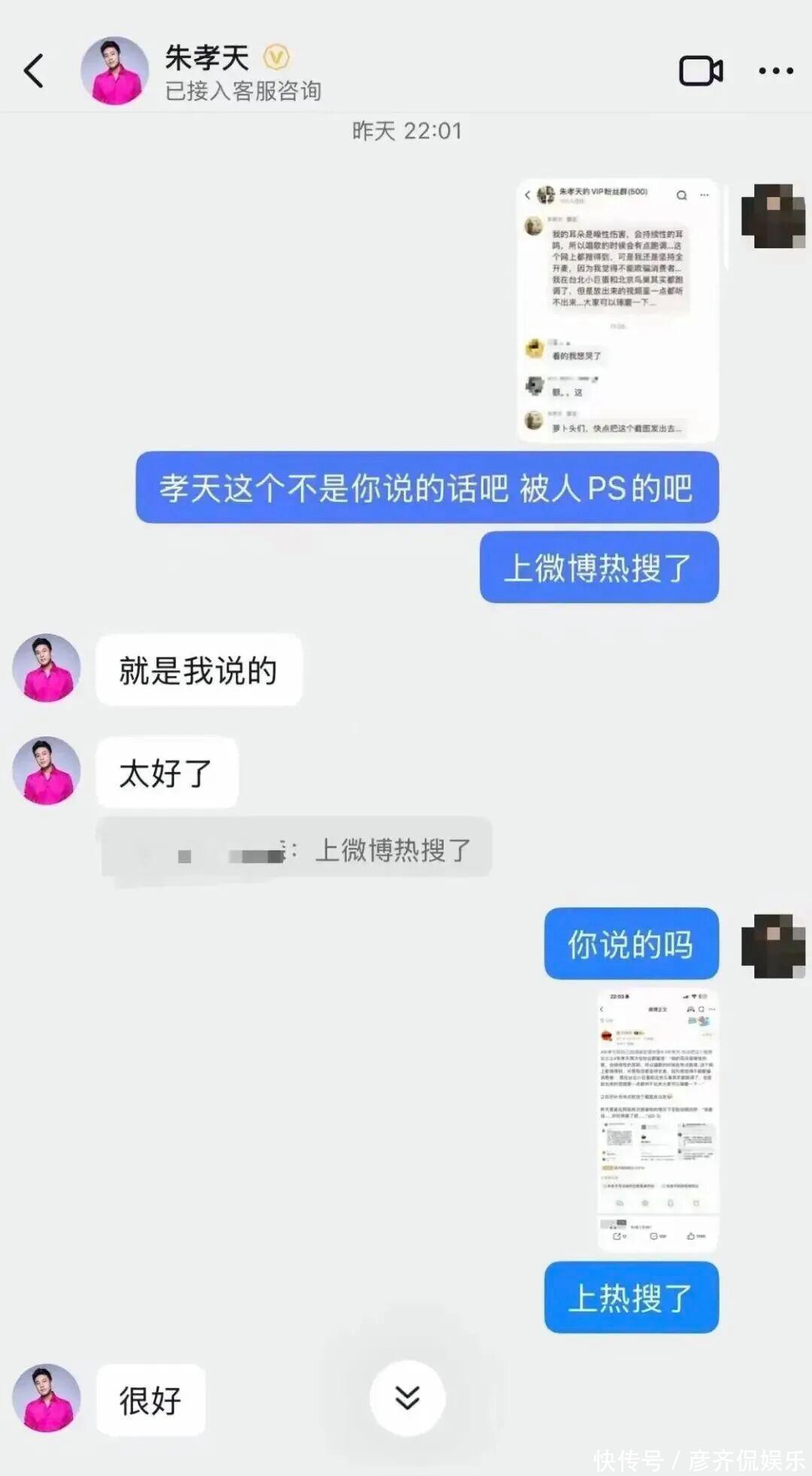812x1476 pixels.
Task: Jump to the latest messages
Action: click(x=407, y=1398)
